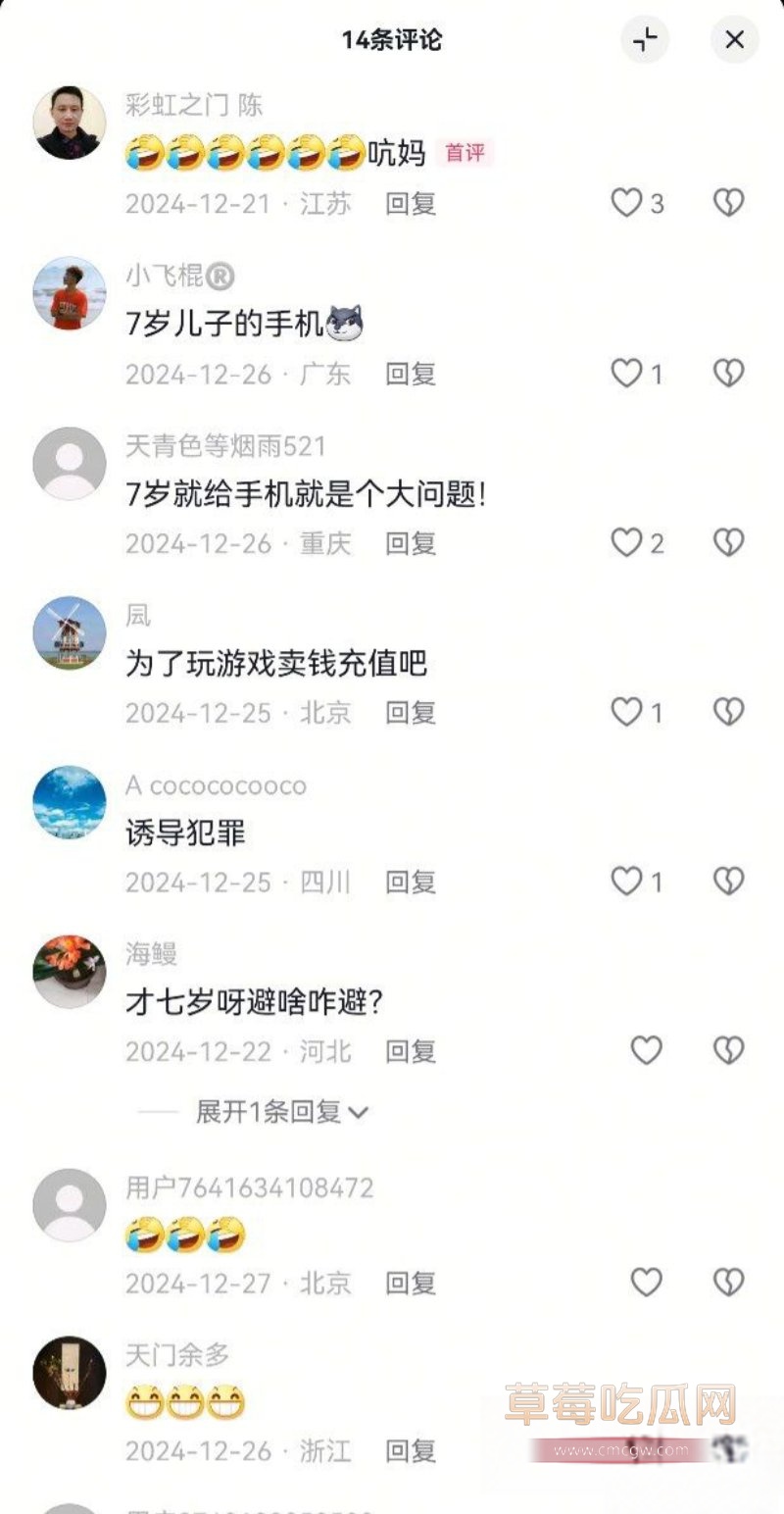
Task: Like the comment by 天青色等烟雨521
Action: point(627,542)
